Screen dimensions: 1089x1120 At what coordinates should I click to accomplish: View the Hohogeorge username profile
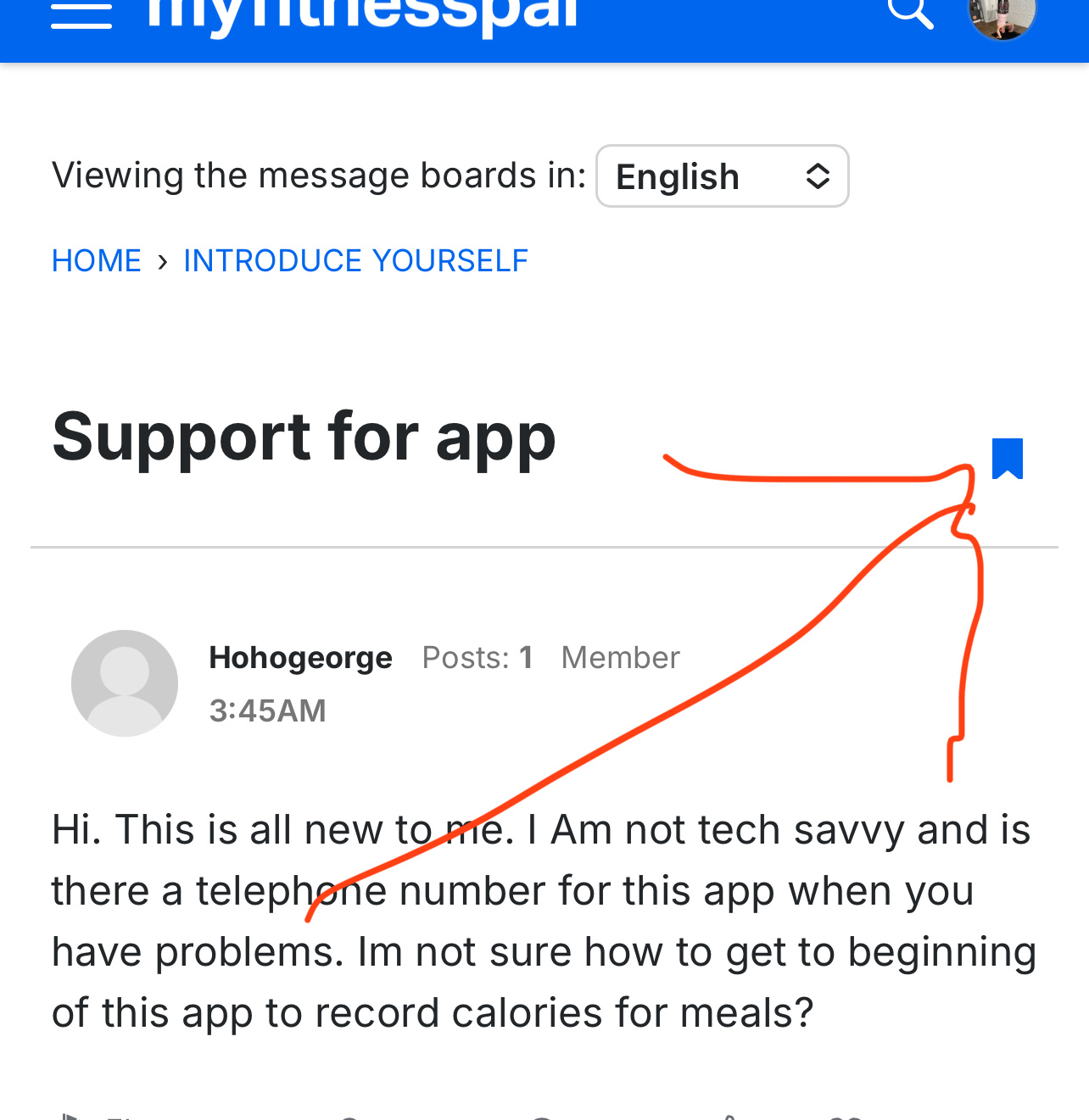pyautogui.click(x=300, y=658)
